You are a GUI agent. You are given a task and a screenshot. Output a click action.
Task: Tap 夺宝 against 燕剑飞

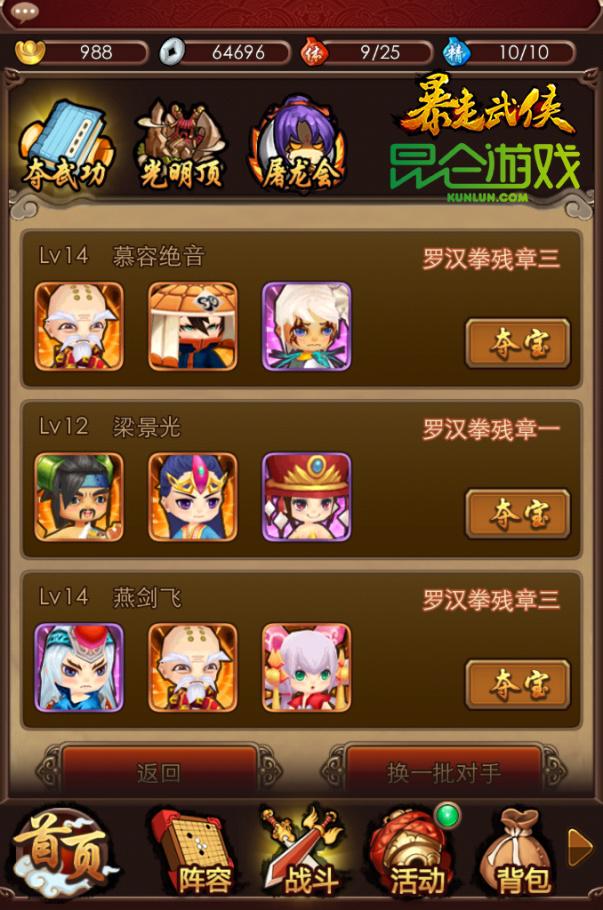[517, 685]
